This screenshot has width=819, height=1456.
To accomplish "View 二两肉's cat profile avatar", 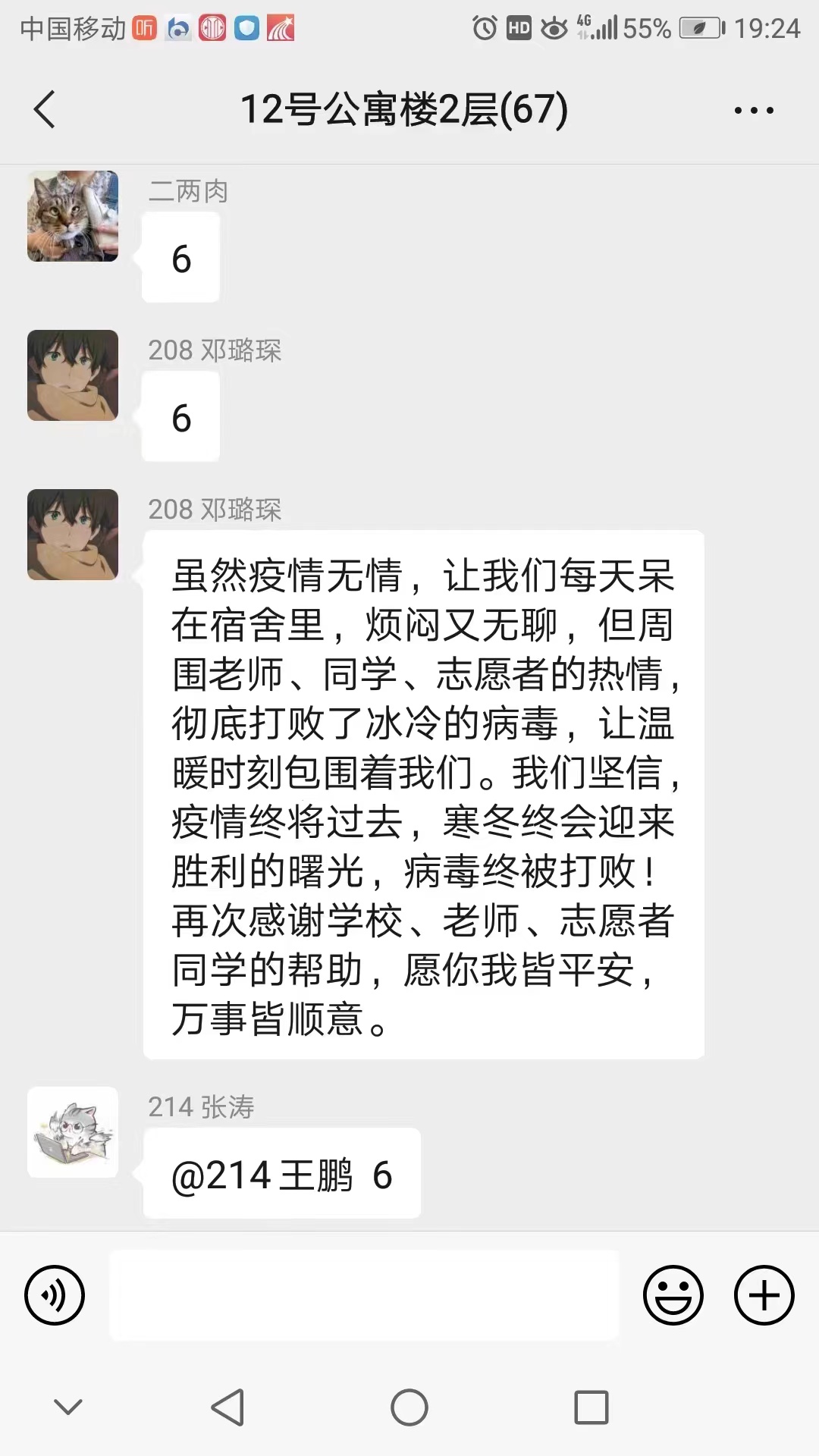I will [73, 216].
